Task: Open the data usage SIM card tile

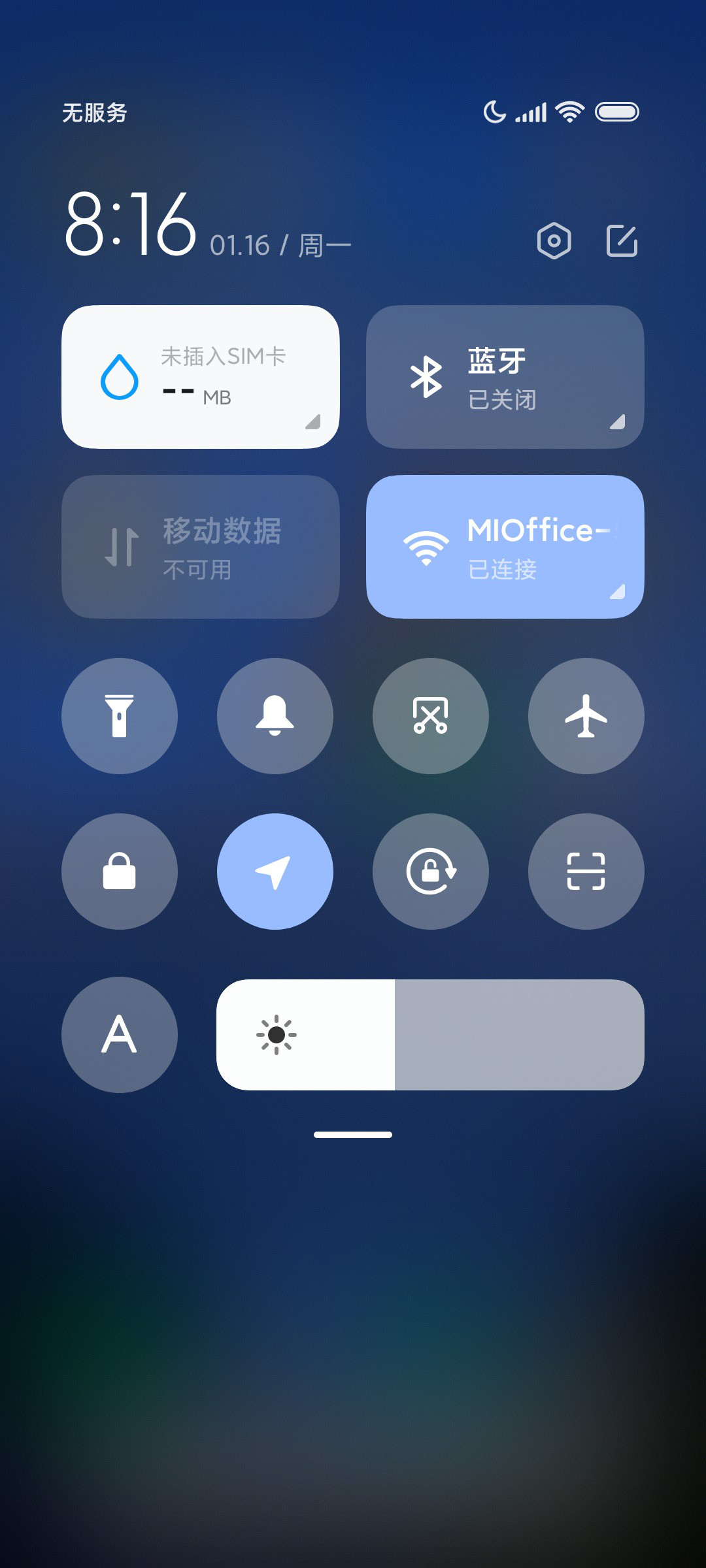Action: [201, 377]
